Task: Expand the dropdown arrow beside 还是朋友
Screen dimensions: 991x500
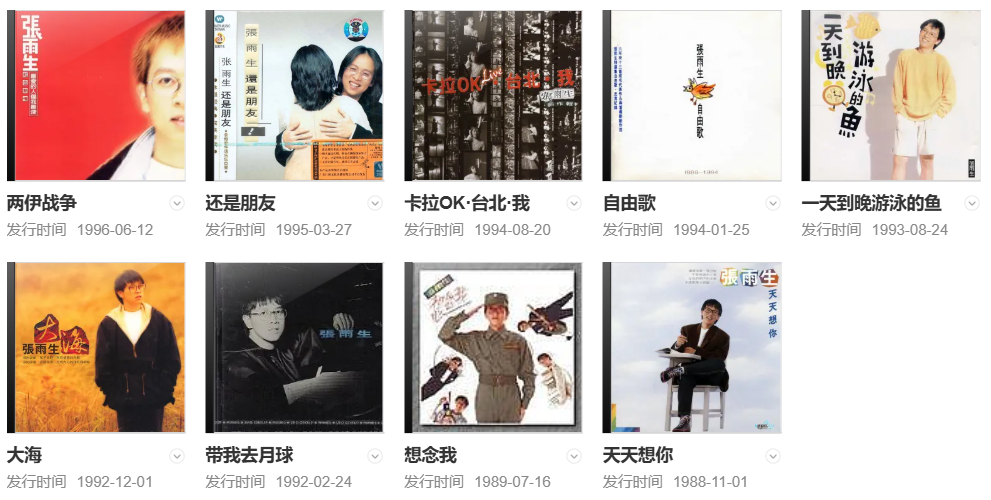Action: [x=375, y=203]
